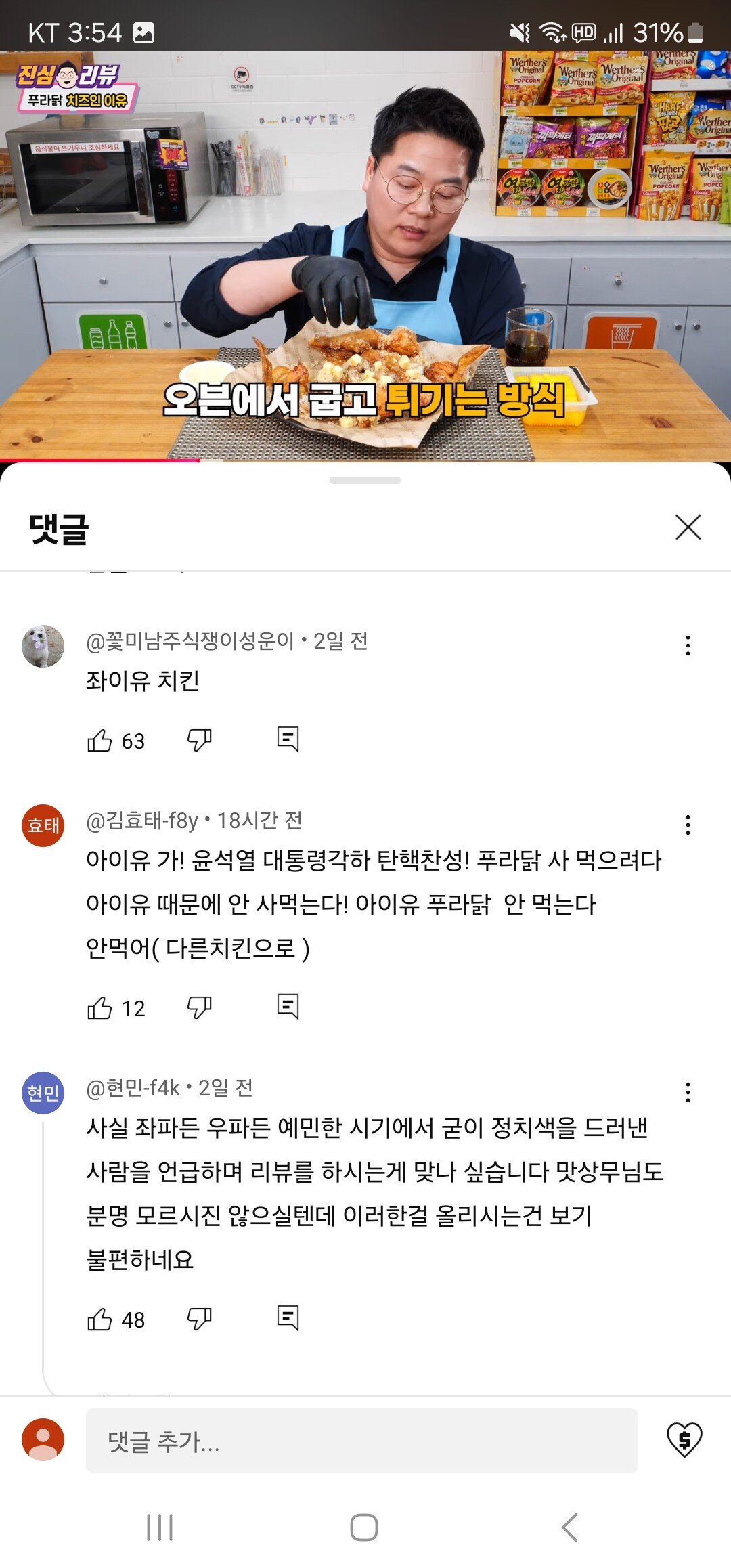731x1568 pixels.
Task: Open the Super Thanks heart icon
Action: coord(684,1440)
